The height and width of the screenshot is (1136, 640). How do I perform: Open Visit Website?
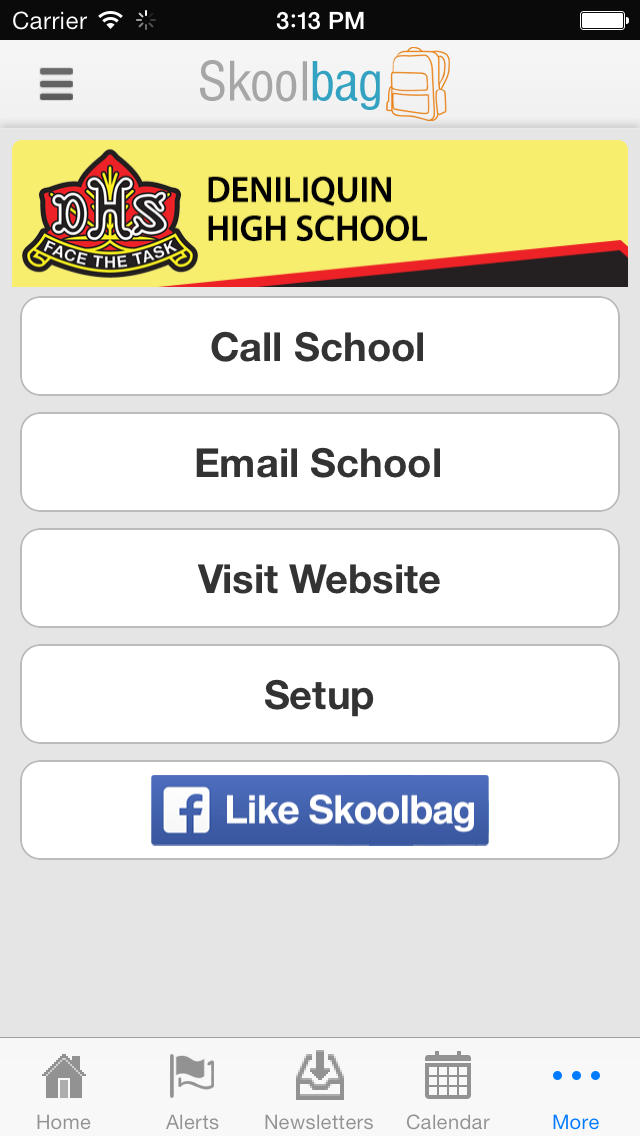click(x=320, y=578)
